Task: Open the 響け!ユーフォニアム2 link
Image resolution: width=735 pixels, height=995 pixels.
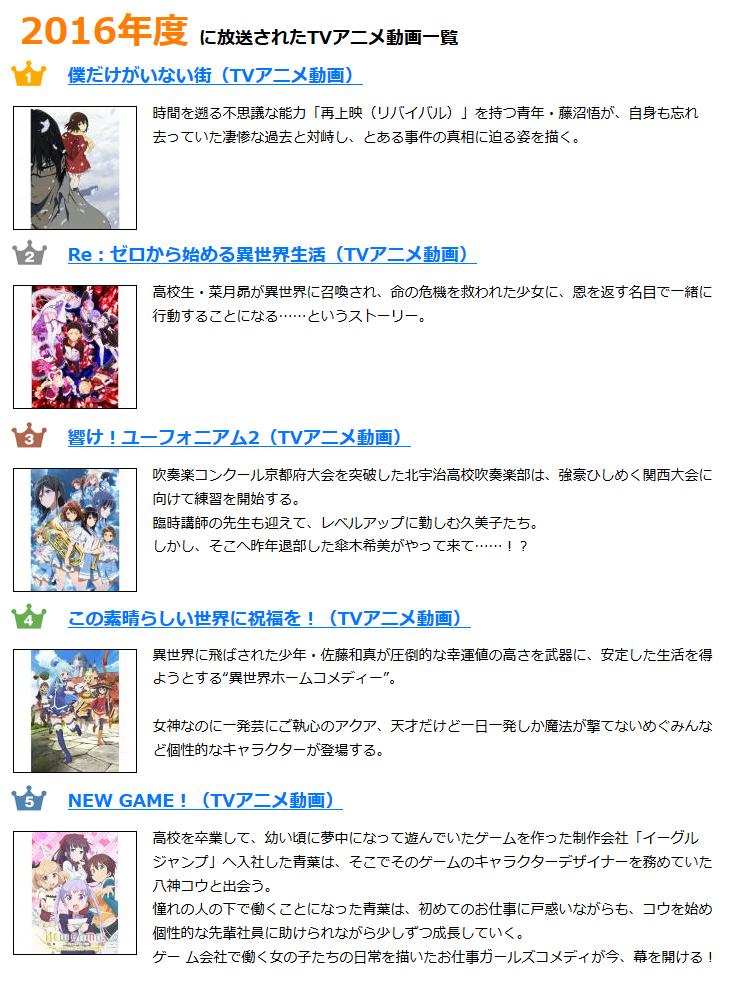Action: click(x=238, y=437)
